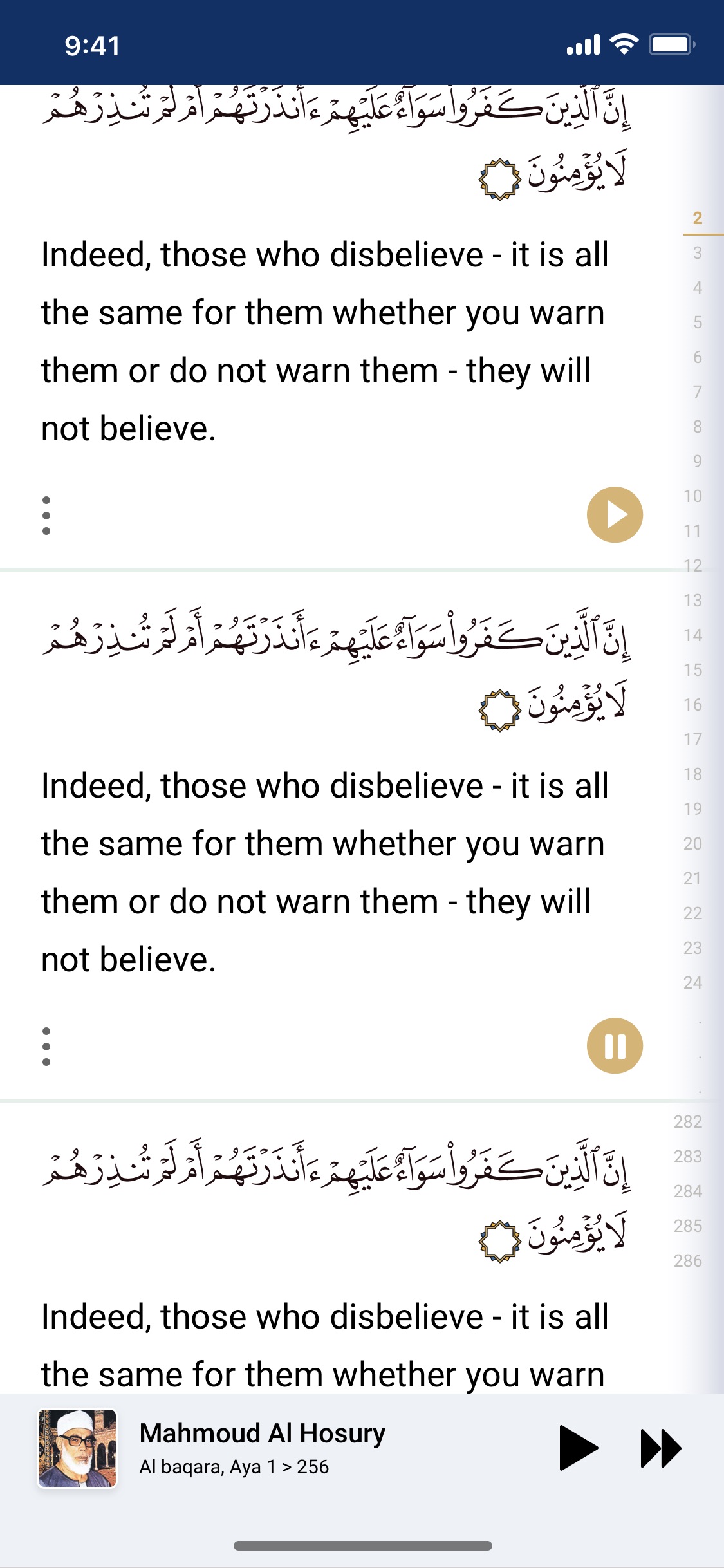Select verse 24 in side index
The image size is (724, 1568).
click(x=692, y=983)
